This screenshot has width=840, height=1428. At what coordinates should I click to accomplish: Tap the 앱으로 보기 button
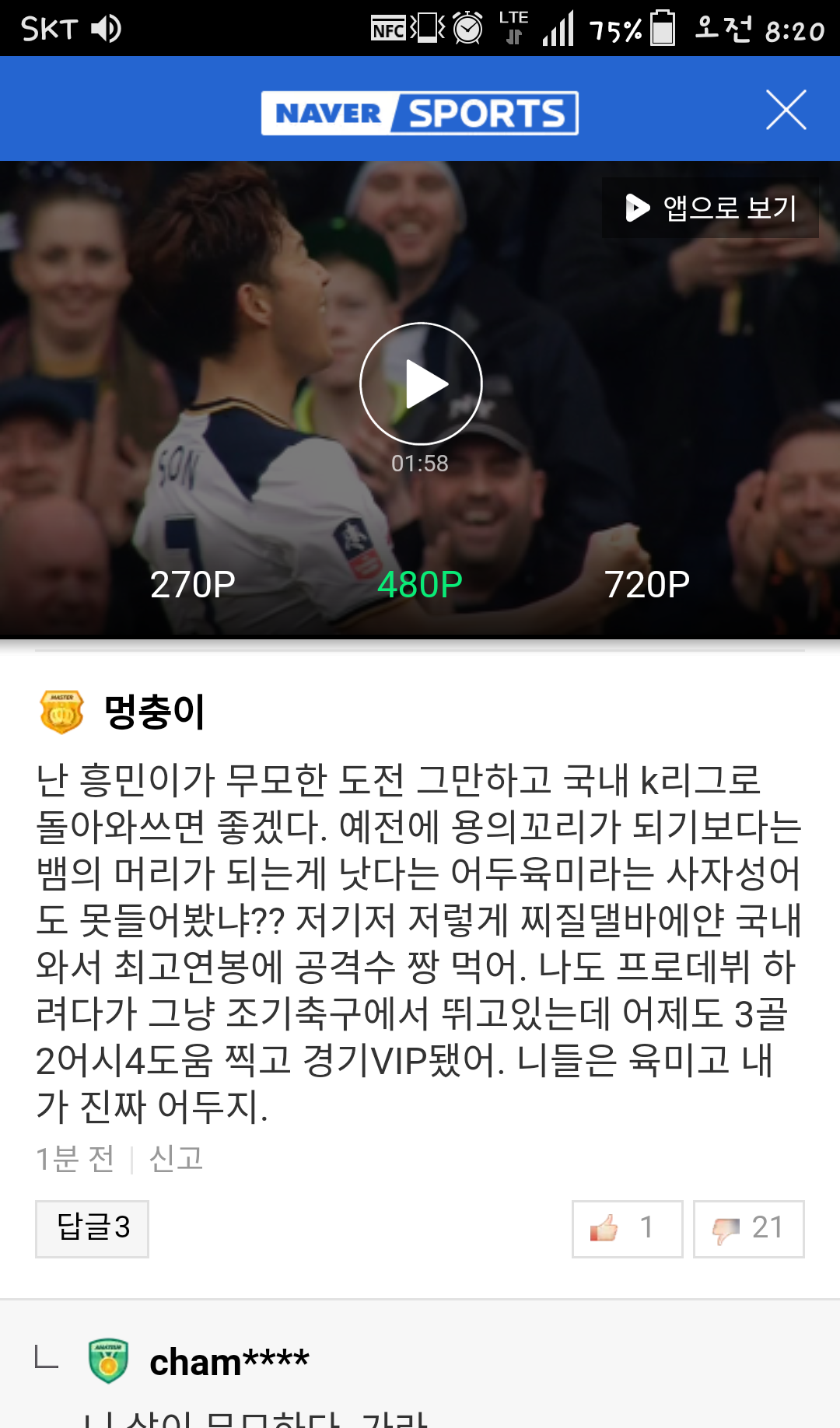(x=710, y=208)
